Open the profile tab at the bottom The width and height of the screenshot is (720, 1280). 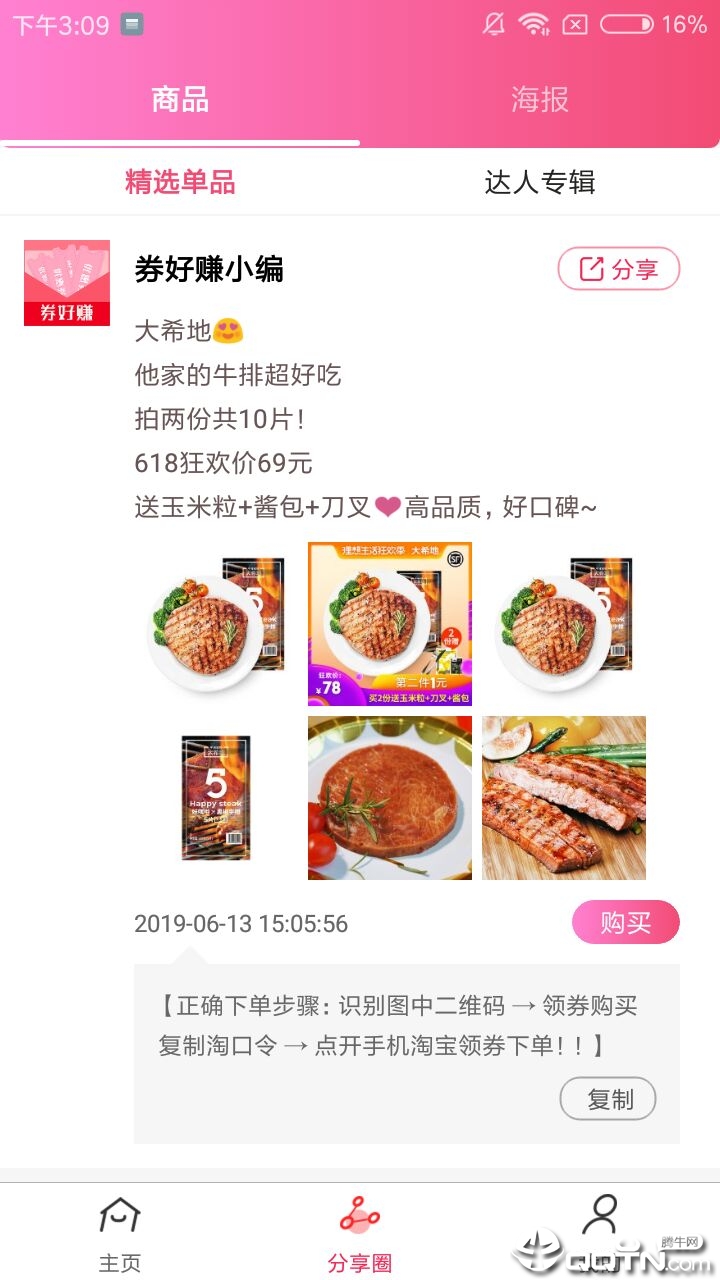click(x=600, y=1225)
